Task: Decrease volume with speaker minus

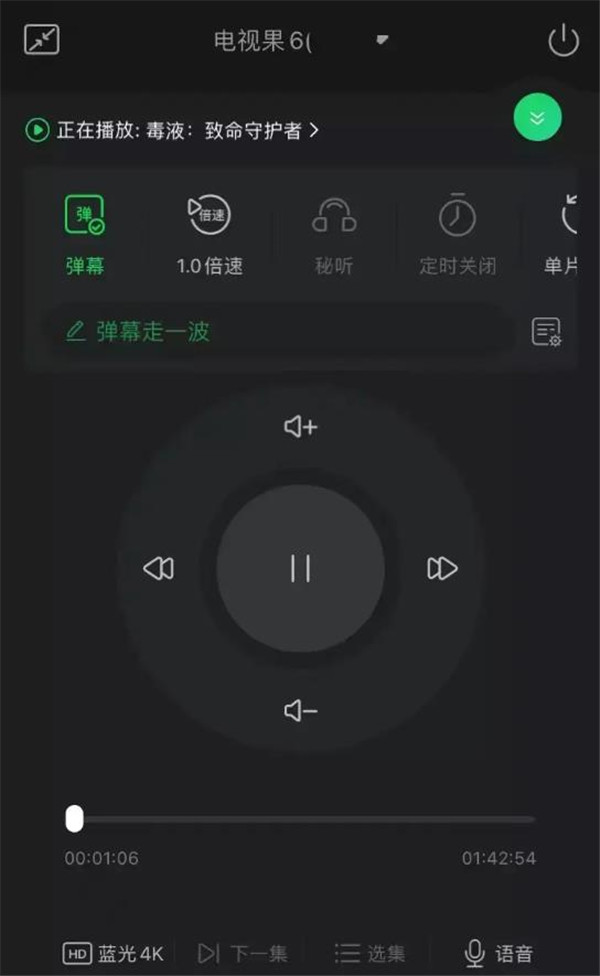Action: [300, 711]
